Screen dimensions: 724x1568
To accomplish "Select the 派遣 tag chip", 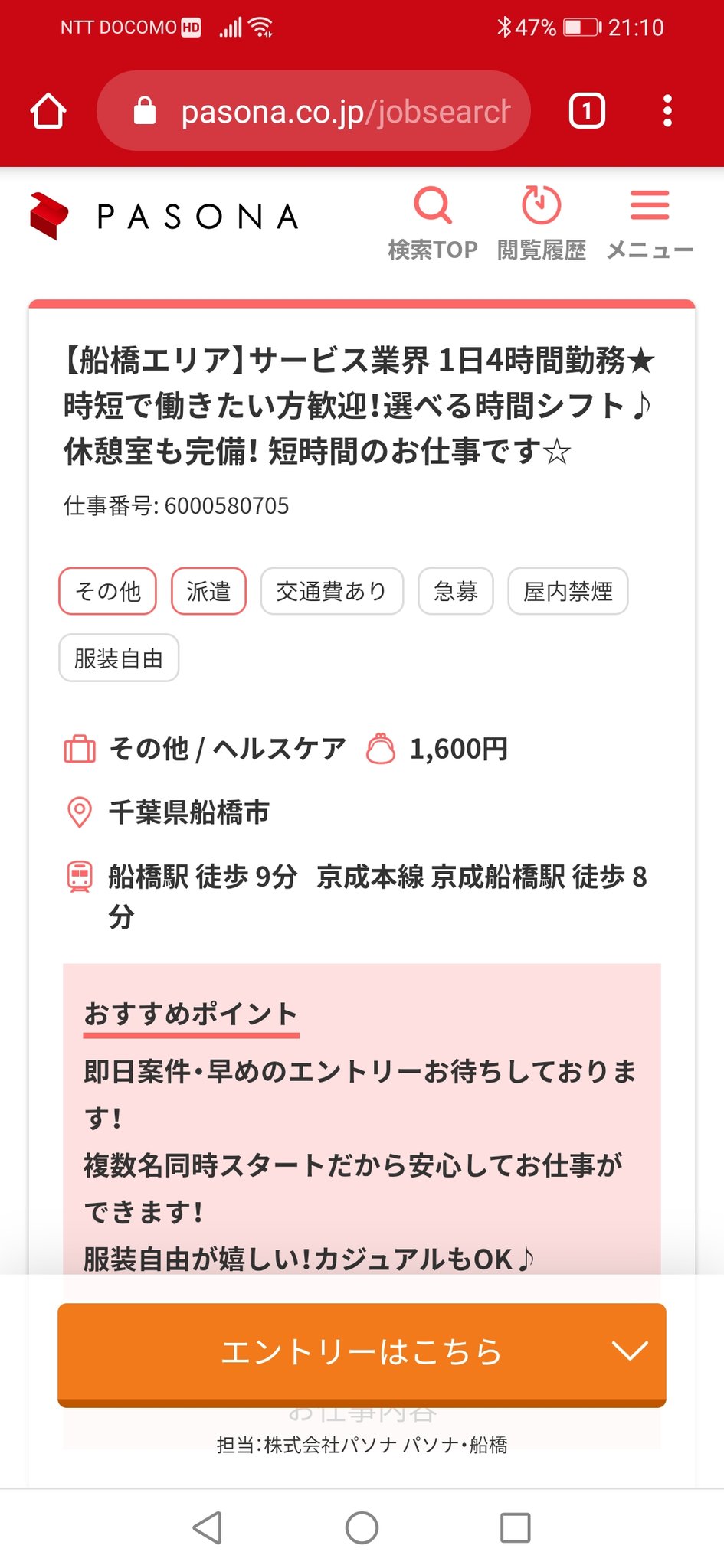I will [208, 591].
